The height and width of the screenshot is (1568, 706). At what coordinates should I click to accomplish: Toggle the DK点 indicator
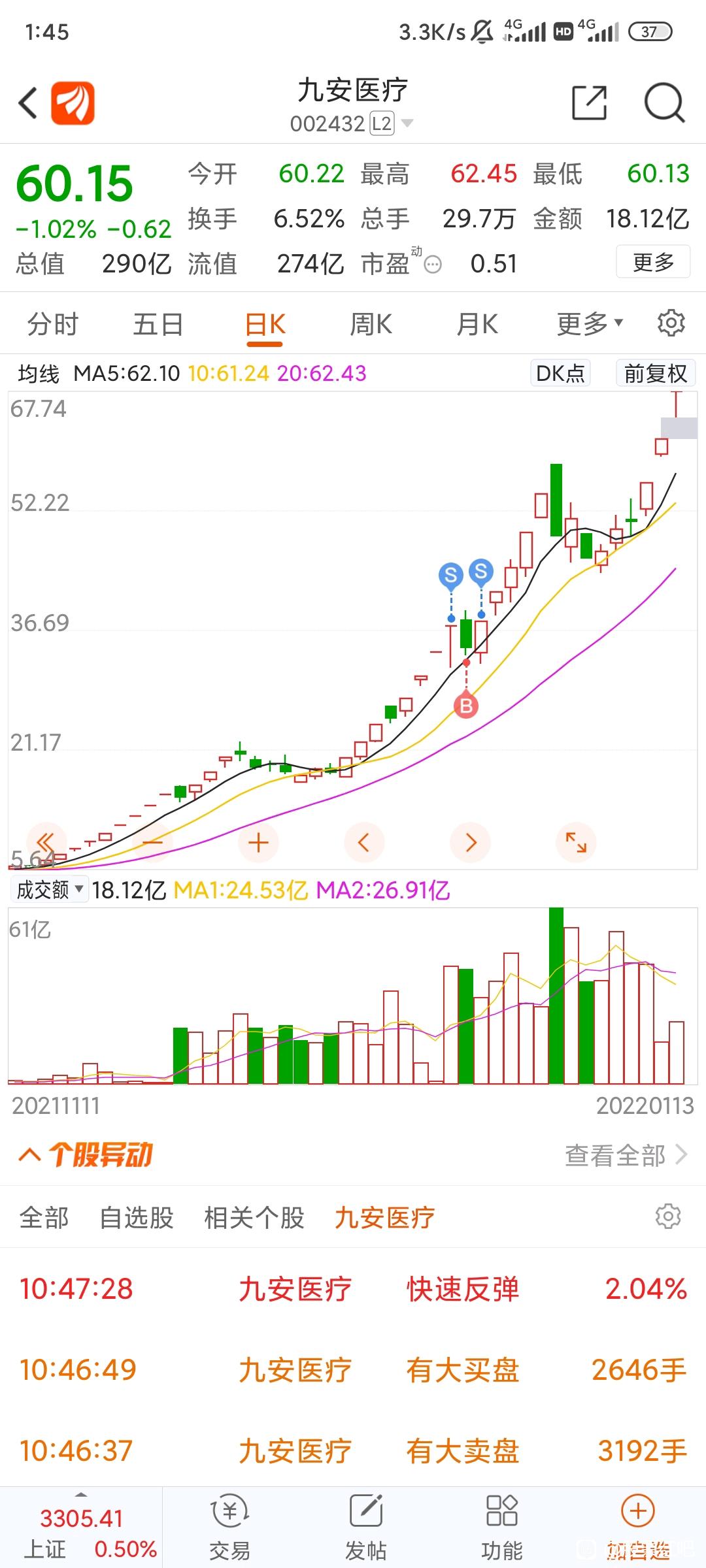560,373
